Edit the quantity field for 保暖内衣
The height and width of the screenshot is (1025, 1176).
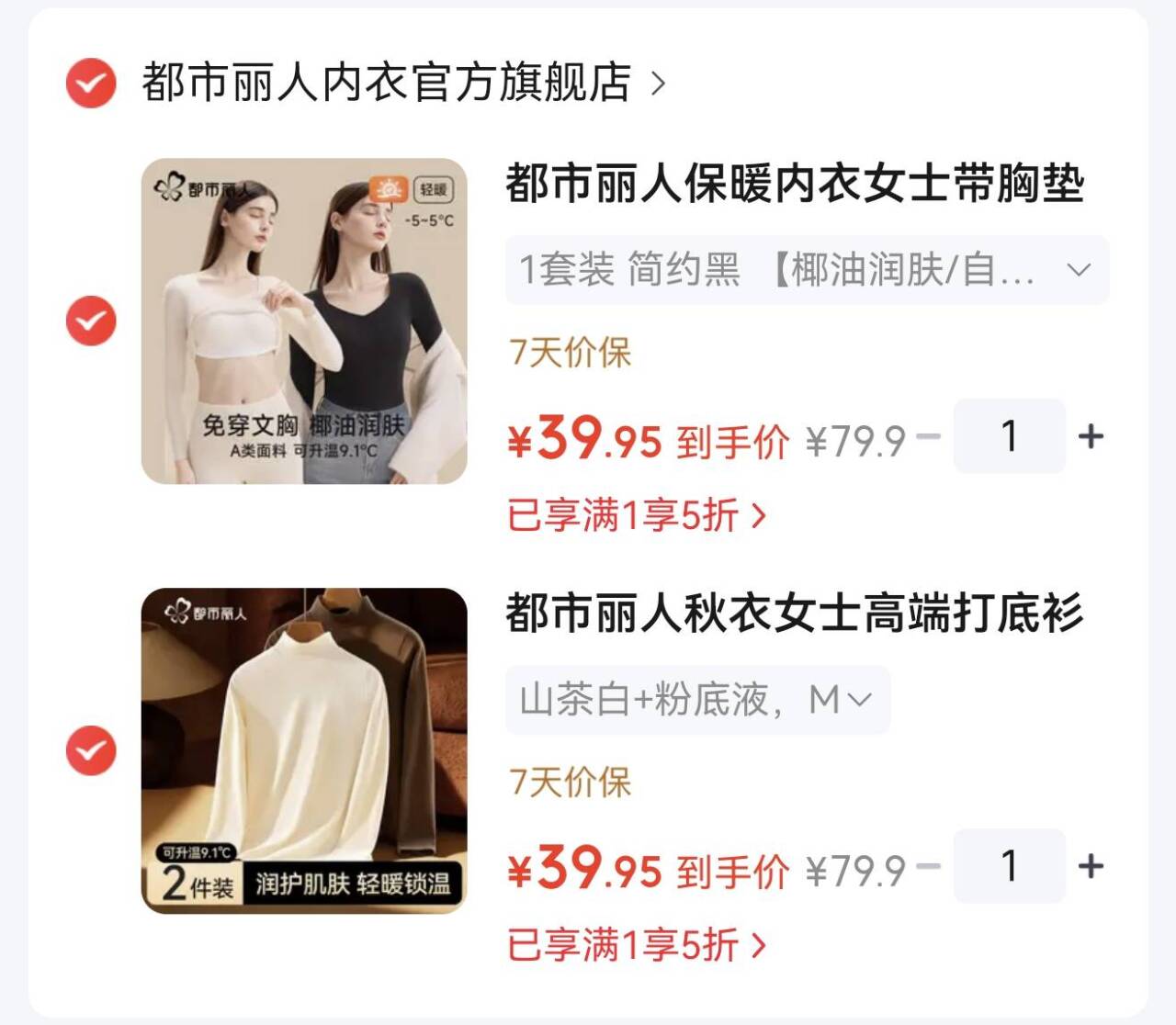(x=1010, y=436)
